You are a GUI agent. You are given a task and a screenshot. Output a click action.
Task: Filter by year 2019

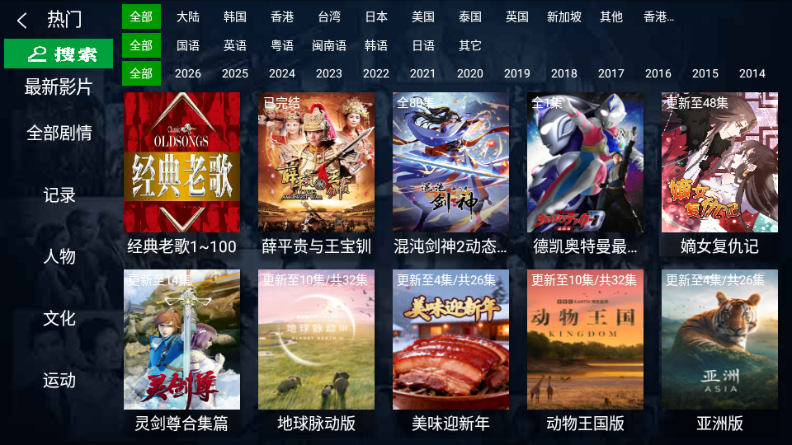517,74
